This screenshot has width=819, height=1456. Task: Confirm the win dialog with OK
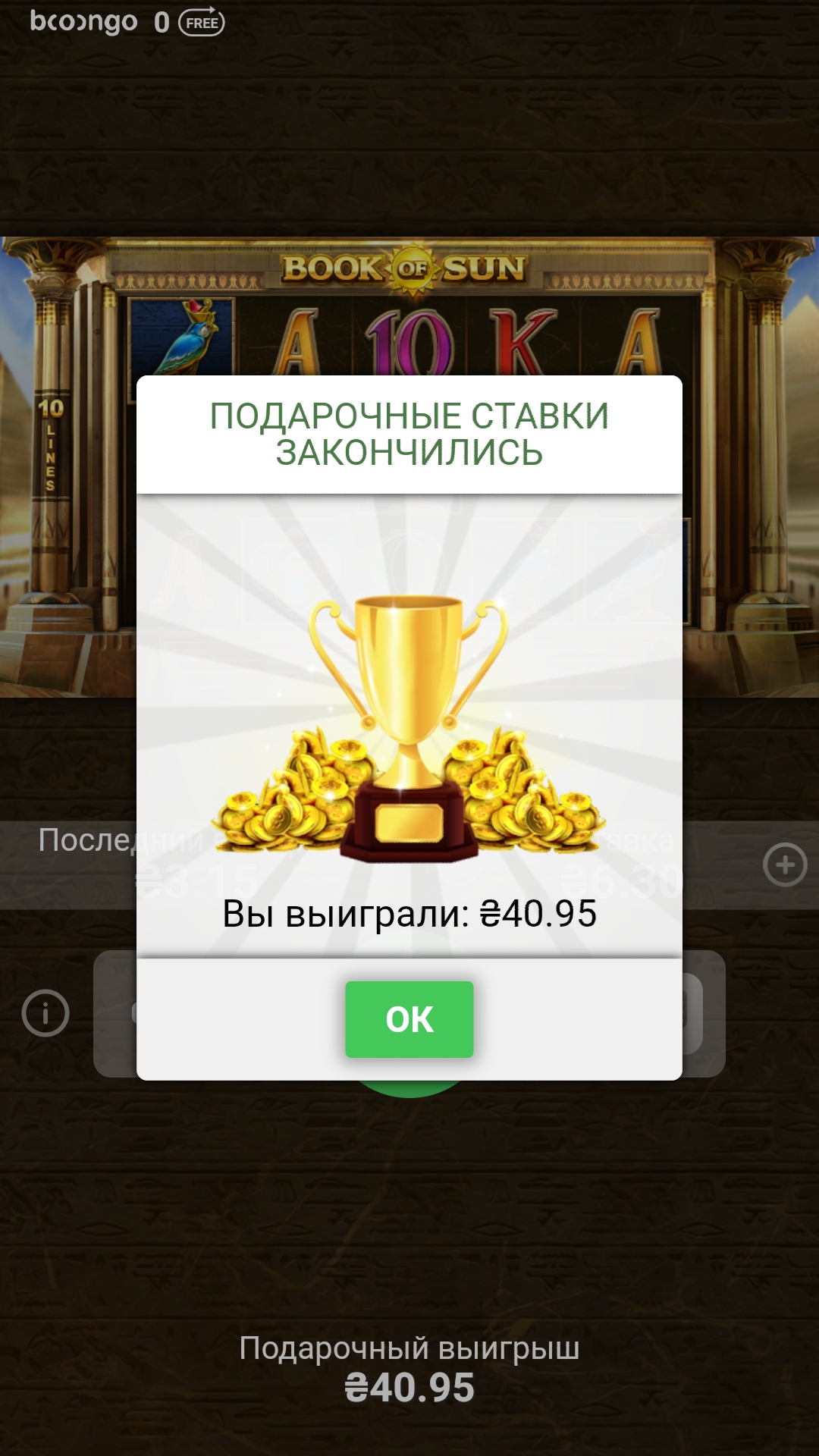pyautogui.click(x=409, y=1018)
